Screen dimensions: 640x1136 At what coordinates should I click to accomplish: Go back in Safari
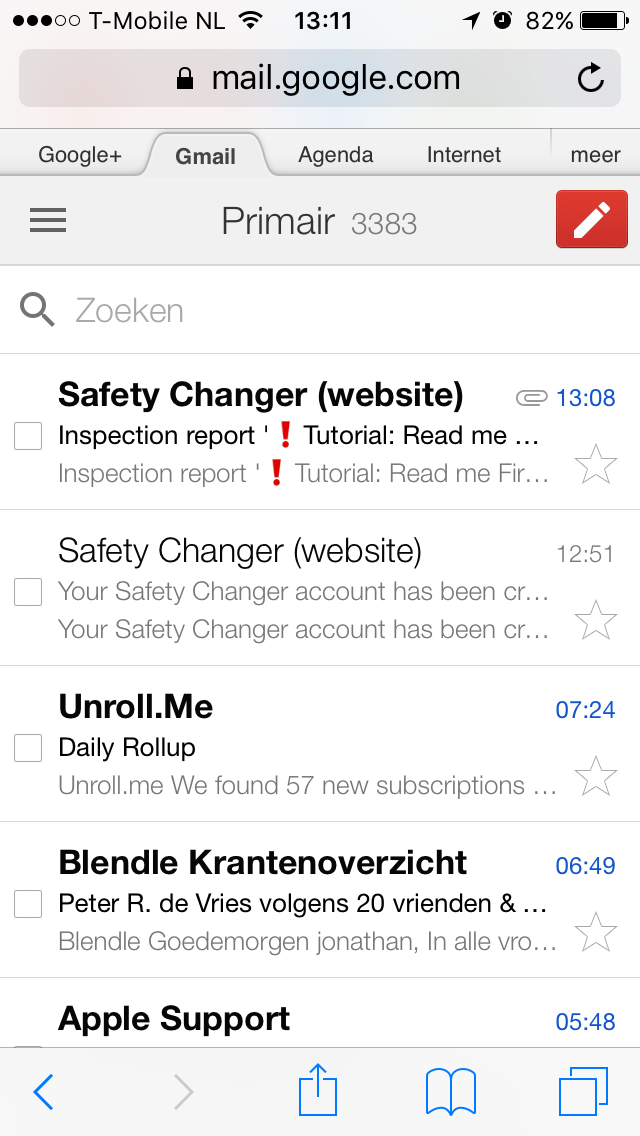(x=44, y=1092)
